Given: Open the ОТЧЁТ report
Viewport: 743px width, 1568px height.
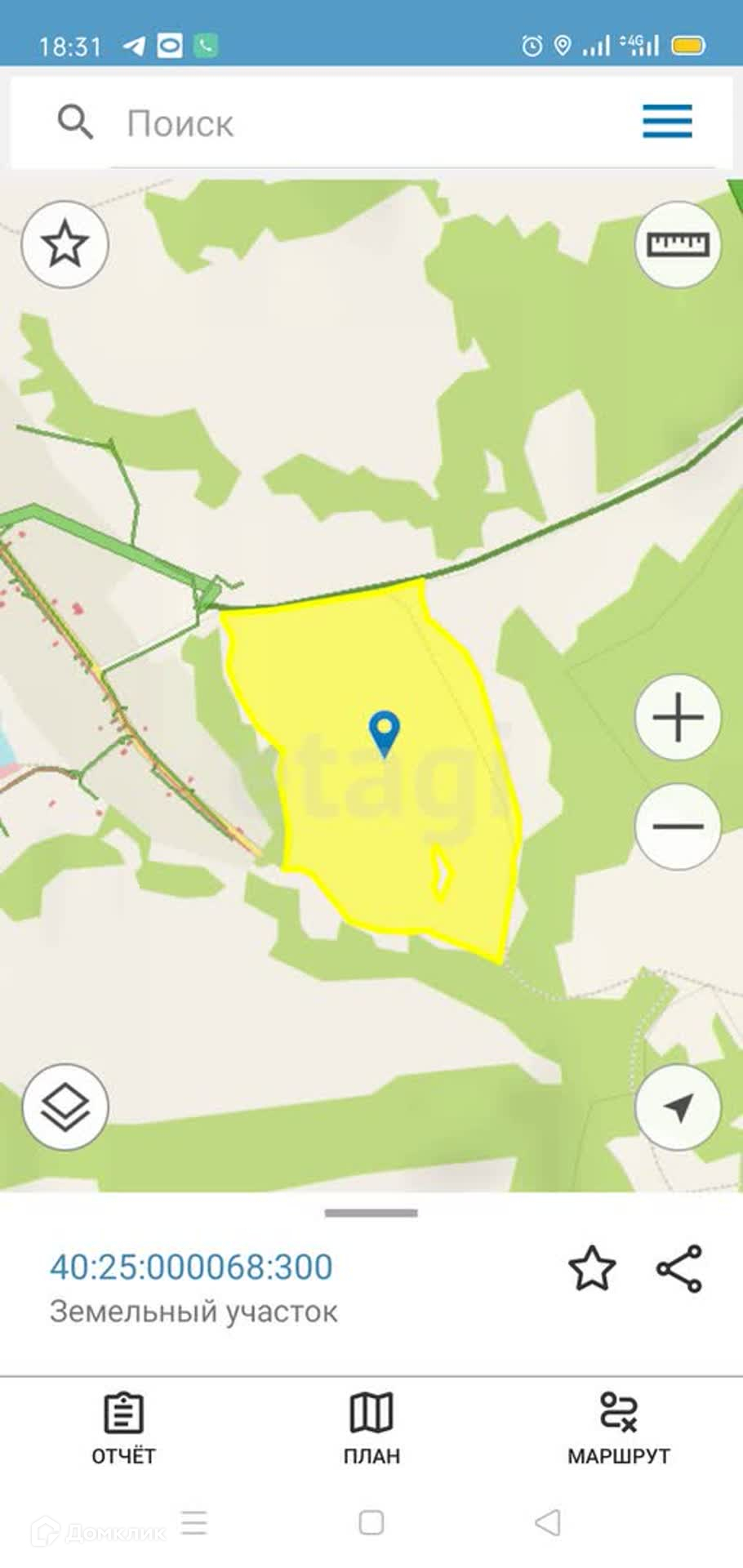Looking at the screenshot, I should pyautogui.click(x=123, y=1429).
